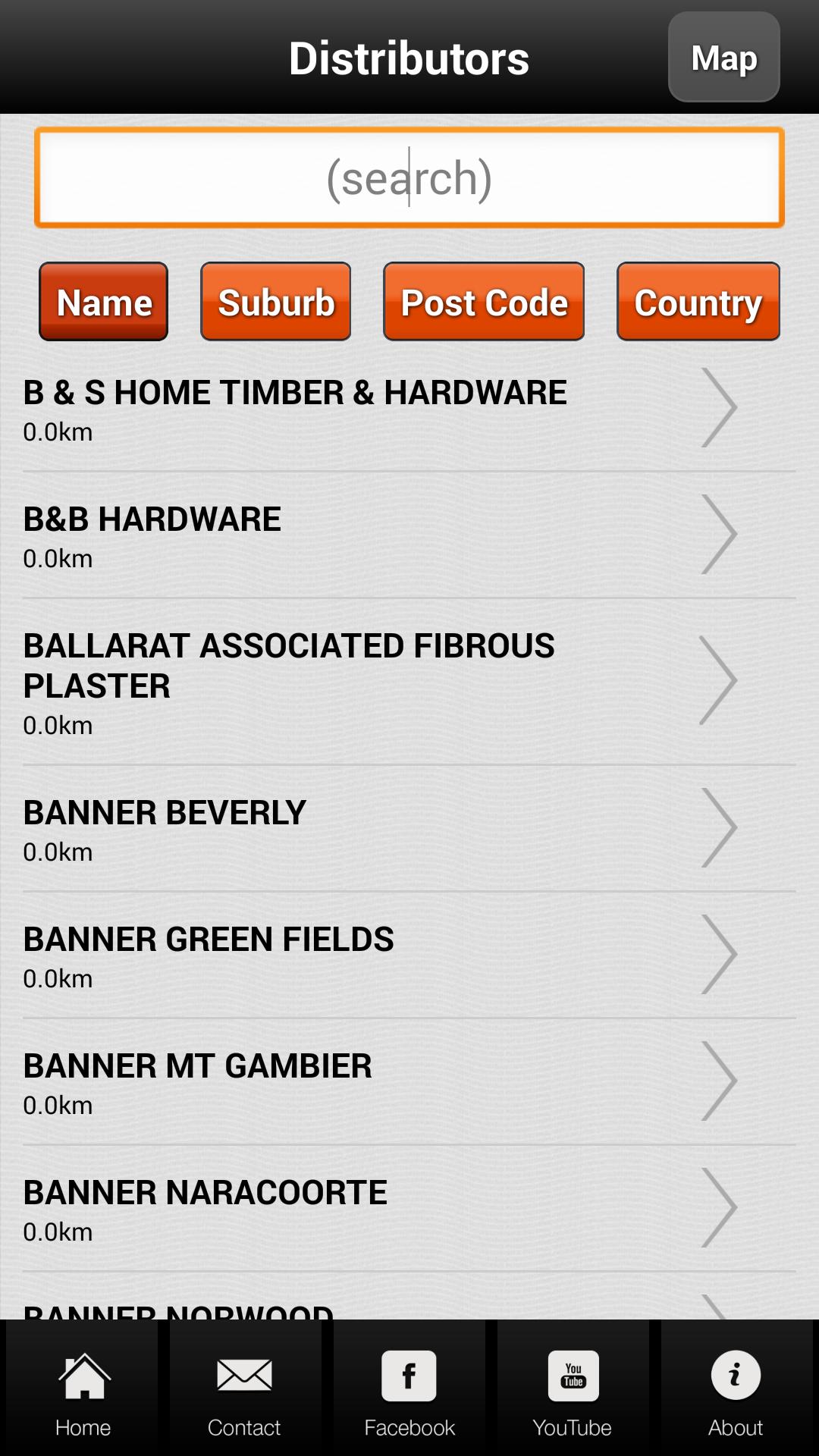Image resolution: width=819 pixels, height=1456 pixels.
Task: Open Banner Green Fields
Action: pyautogui.click(x=379, y=955)
